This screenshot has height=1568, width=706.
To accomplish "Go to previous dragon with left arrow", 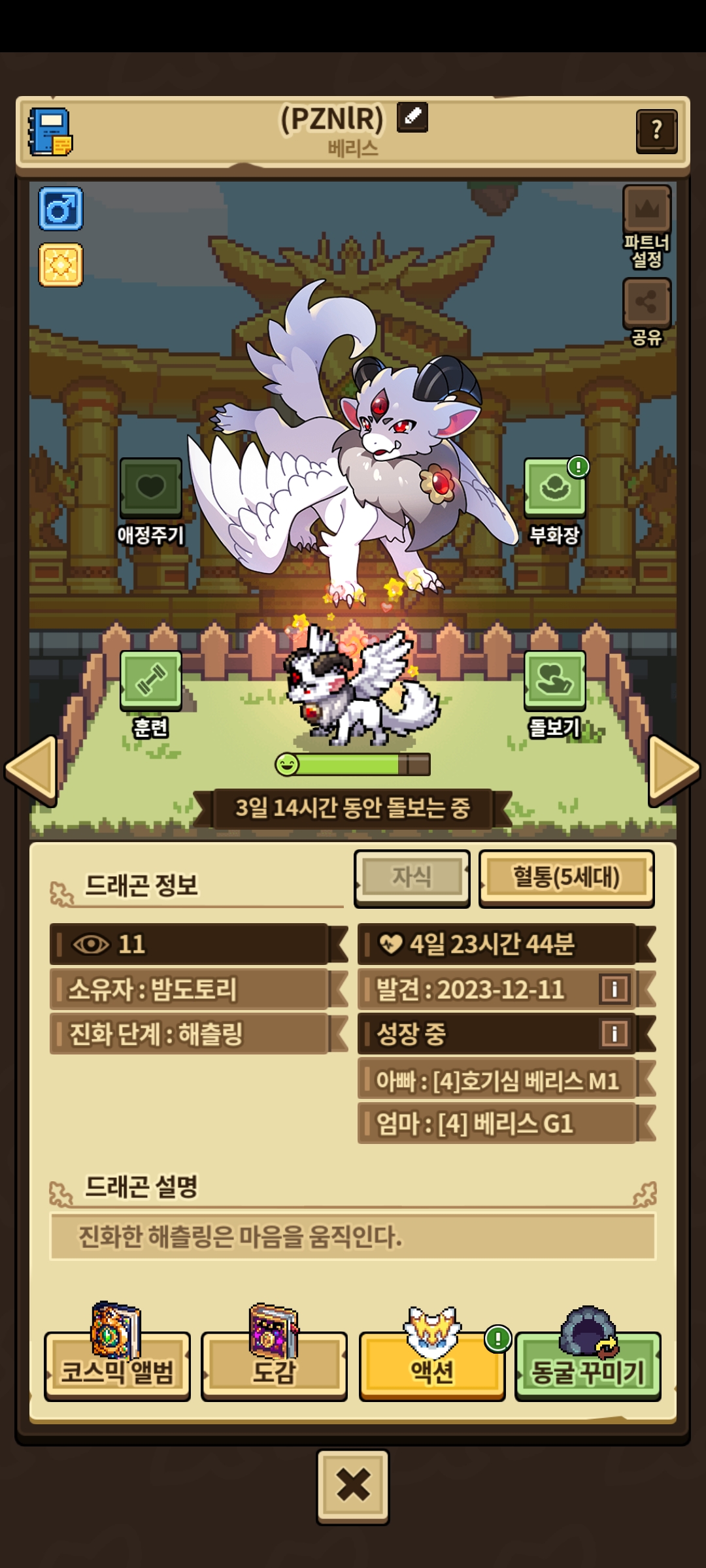I will pyautogui.click(x=31, y=770).
